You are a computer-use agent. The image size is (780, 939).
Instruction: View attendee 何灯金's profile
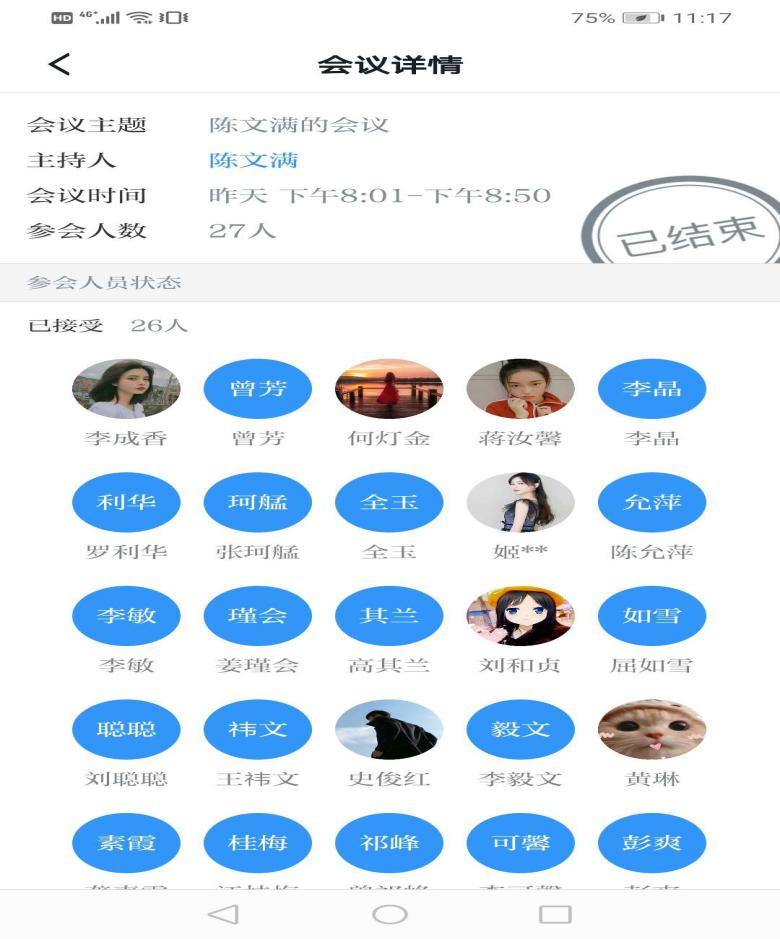click(x=389, y=388)
